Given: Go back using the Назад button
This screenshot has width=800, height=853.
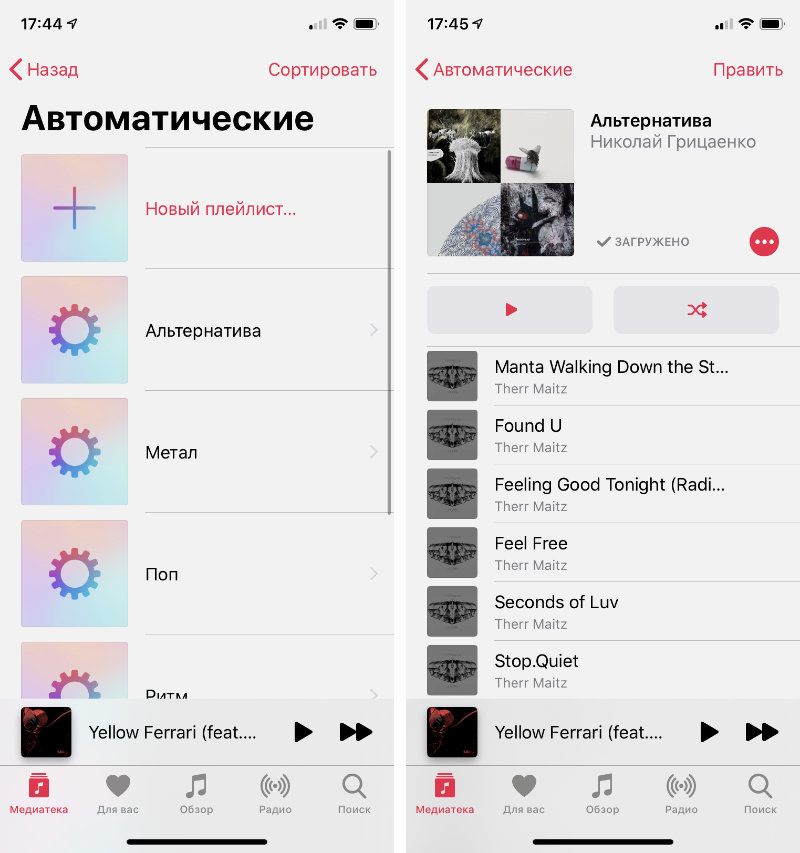Looking at the screenshot, I should click(44, 70).
